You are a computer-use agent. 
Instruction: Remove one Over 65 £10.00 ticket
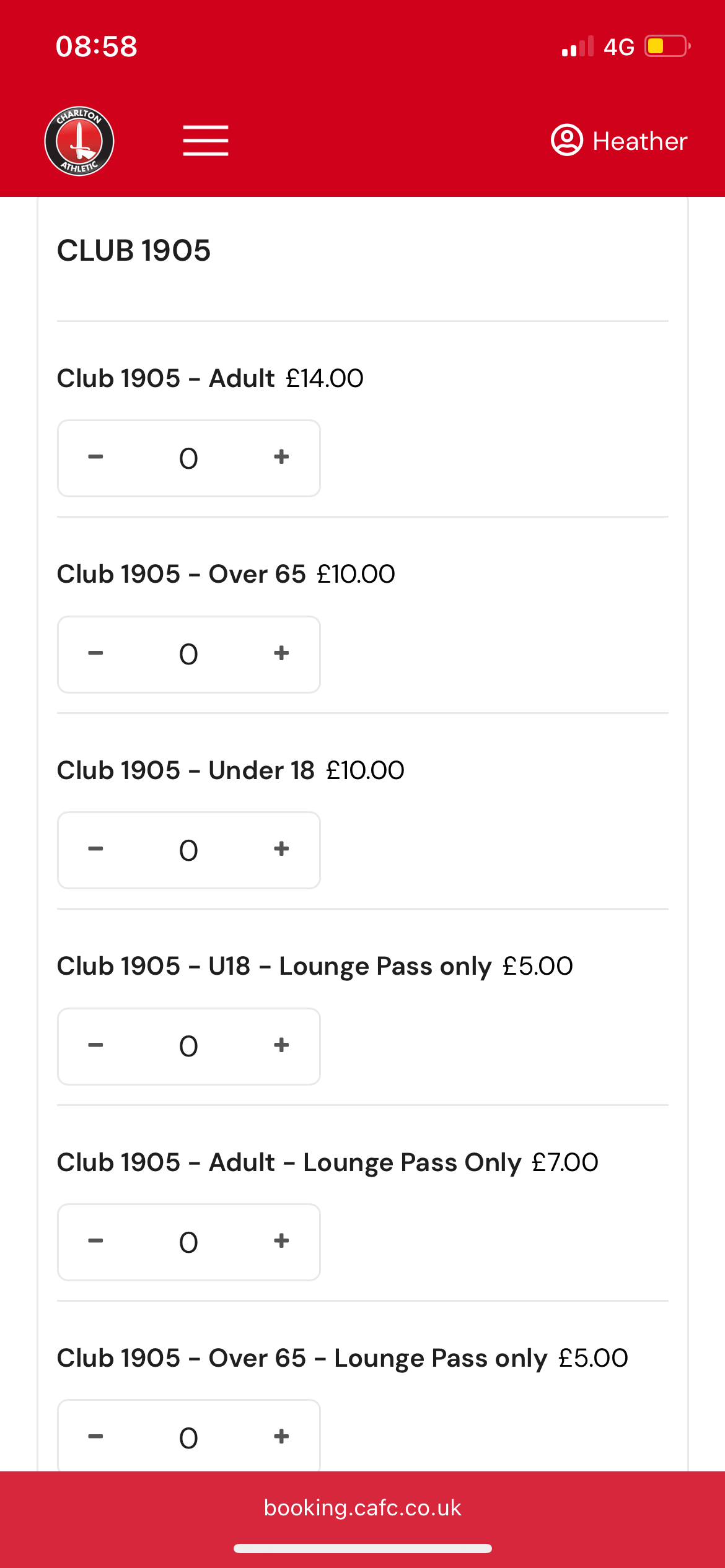tap(95, 653)
